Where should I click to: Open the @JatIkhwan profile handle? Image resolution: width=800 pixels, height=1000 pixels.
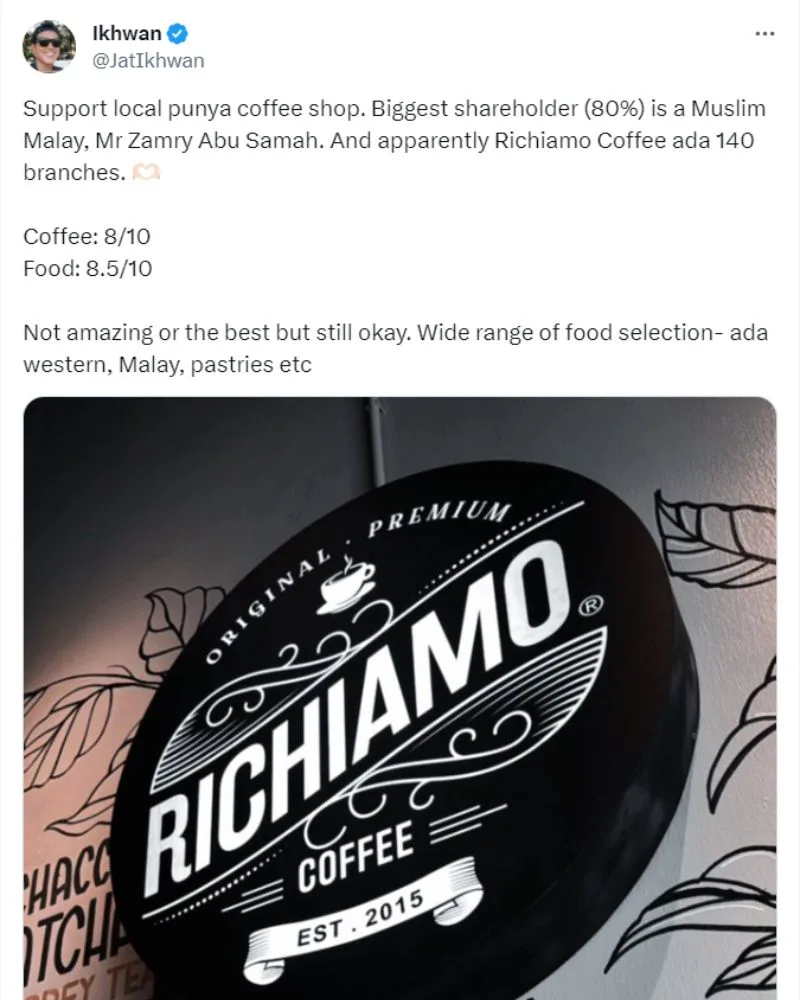pyautogui.click(x=148, y=60)
